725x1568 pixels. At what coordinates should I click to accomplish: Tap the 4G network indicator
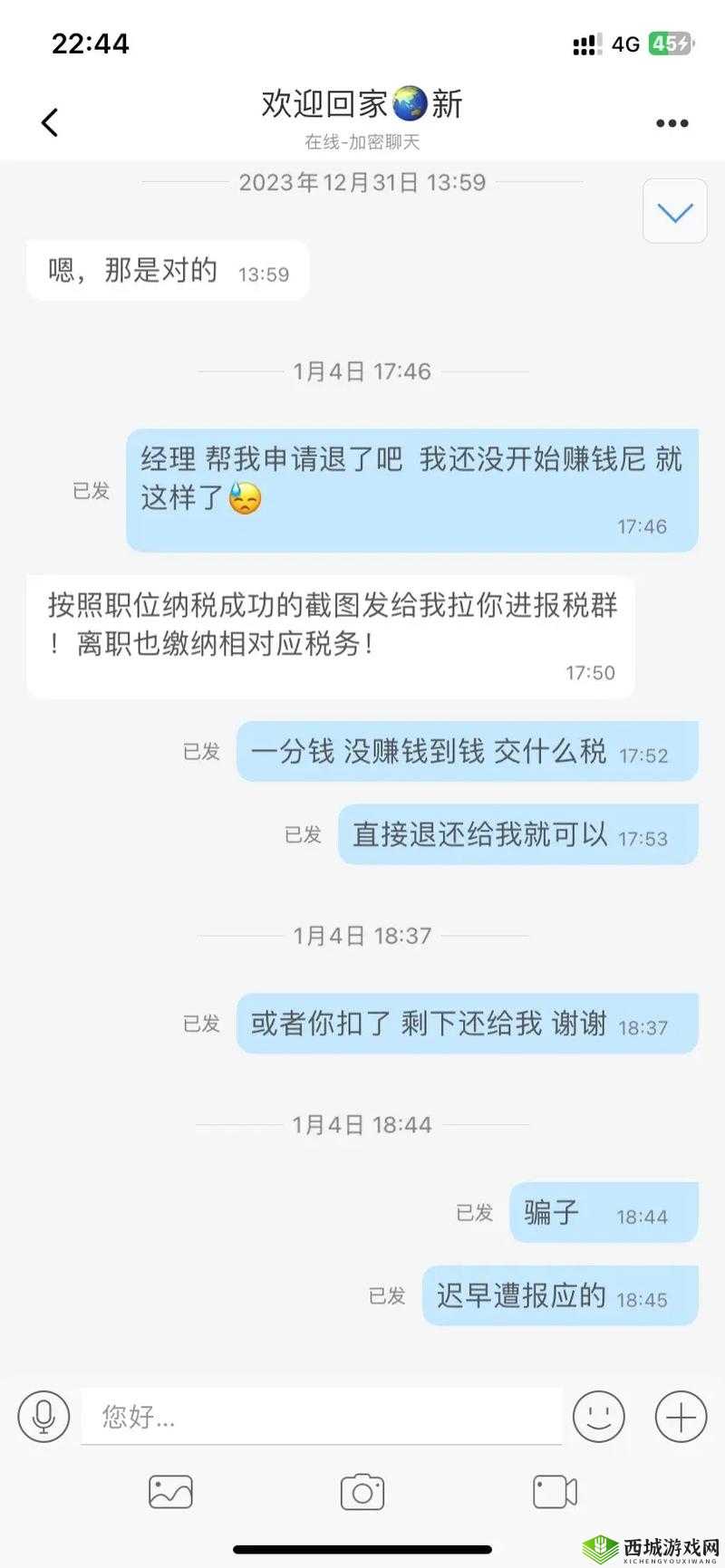[625, 43]
